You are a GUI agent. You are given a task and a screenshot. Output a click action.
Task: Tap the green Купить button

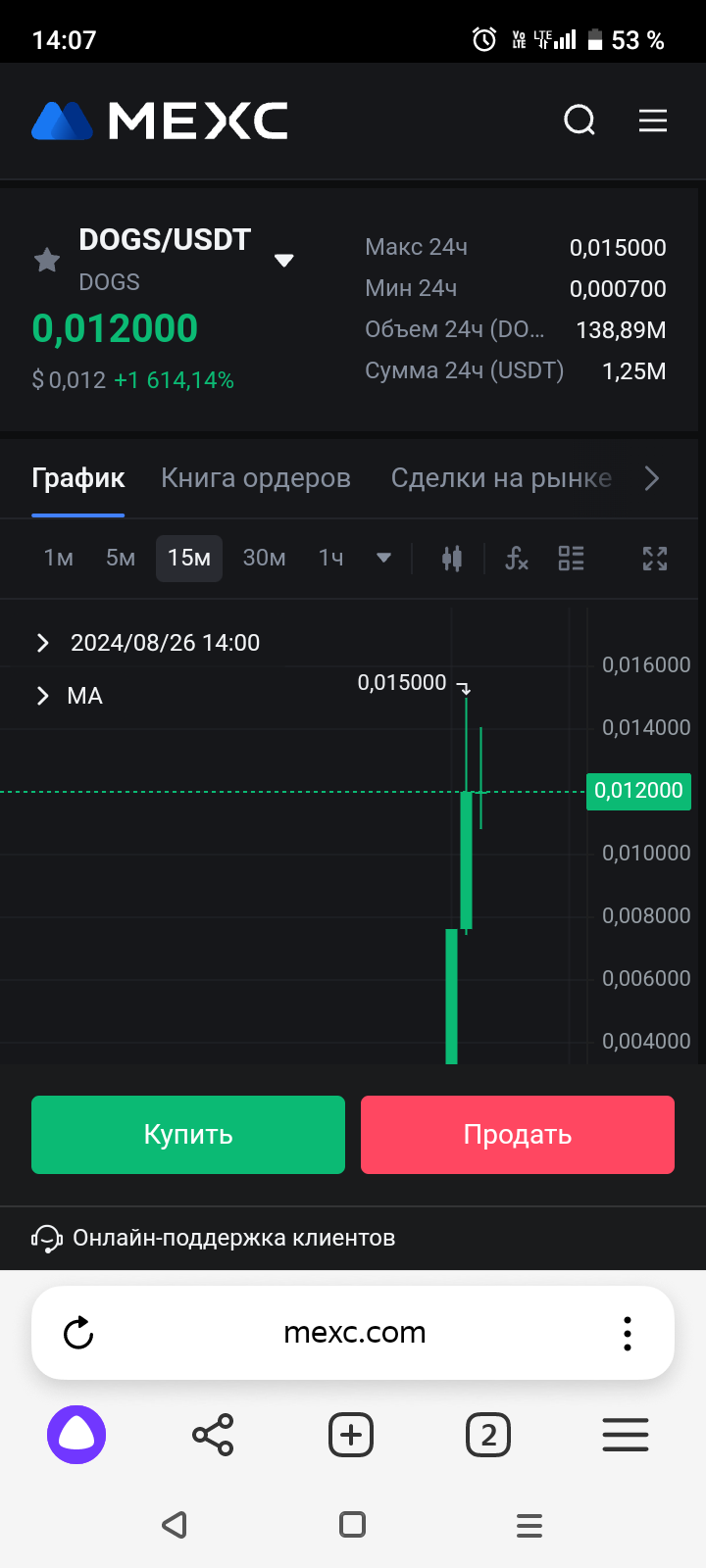pyautogui.click(x=188, y=1135)
